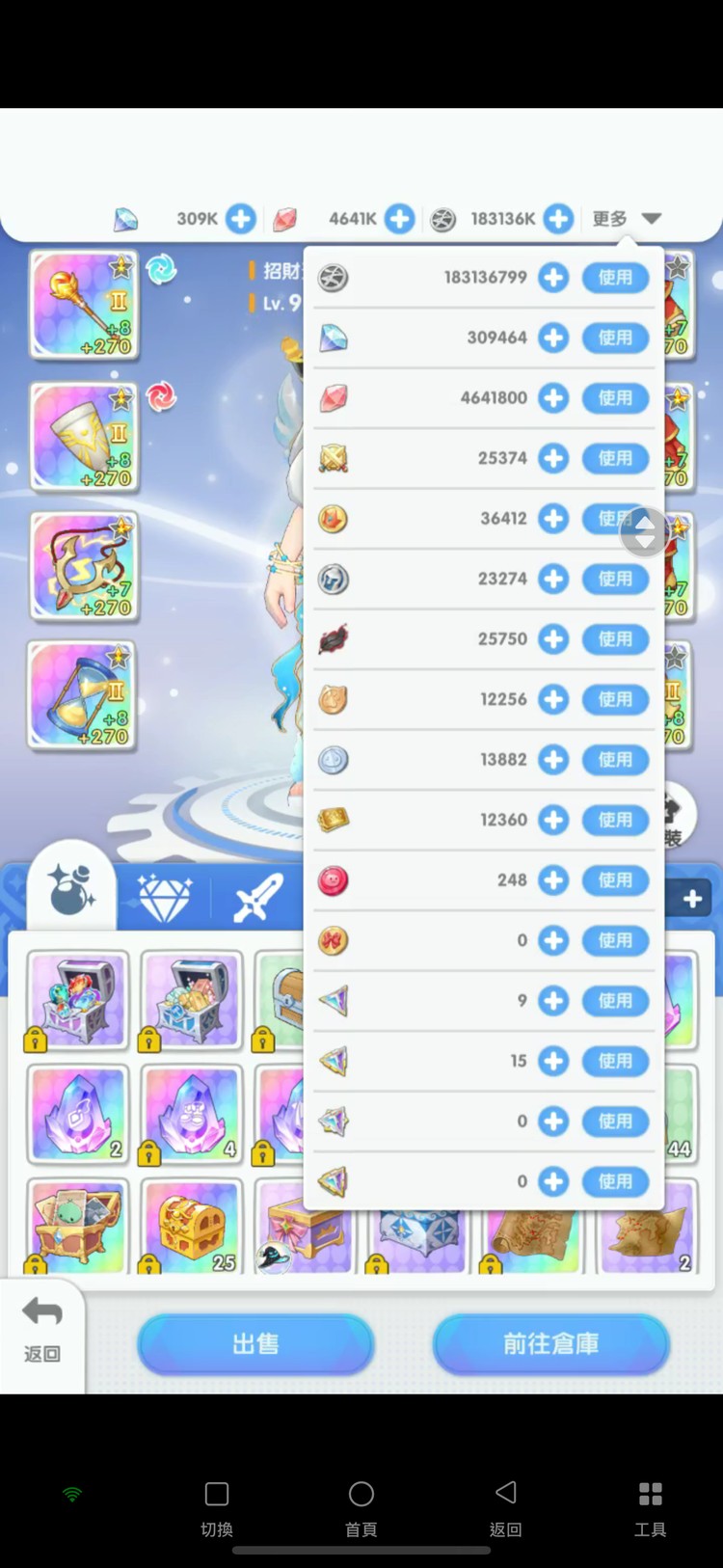The height and width of the screenshot is (1568, 723).
Task: Switch to the sword equipment tab
Action: 258,898
